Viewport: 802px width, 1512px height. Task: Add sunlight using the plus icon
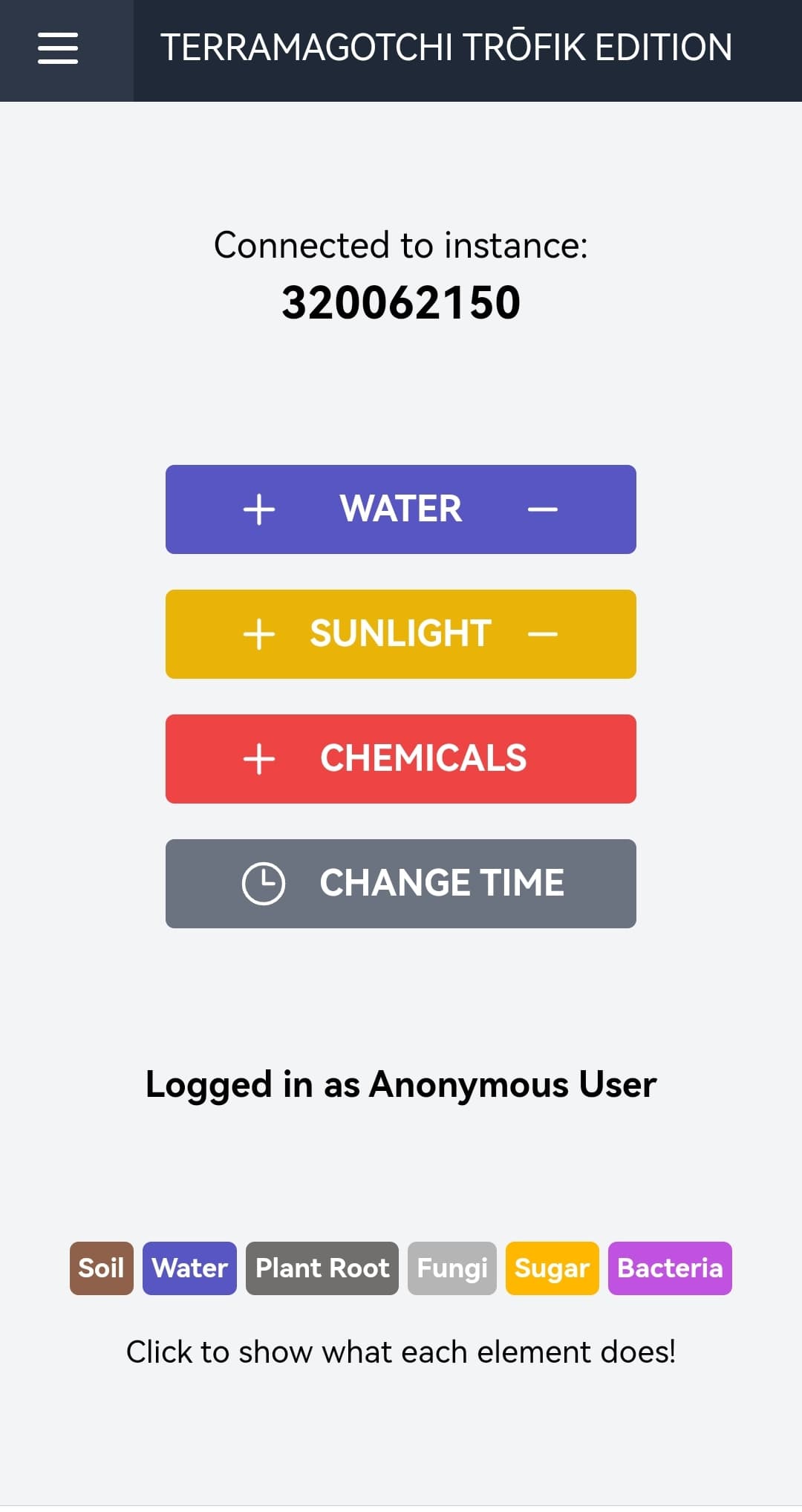(259, 634)
